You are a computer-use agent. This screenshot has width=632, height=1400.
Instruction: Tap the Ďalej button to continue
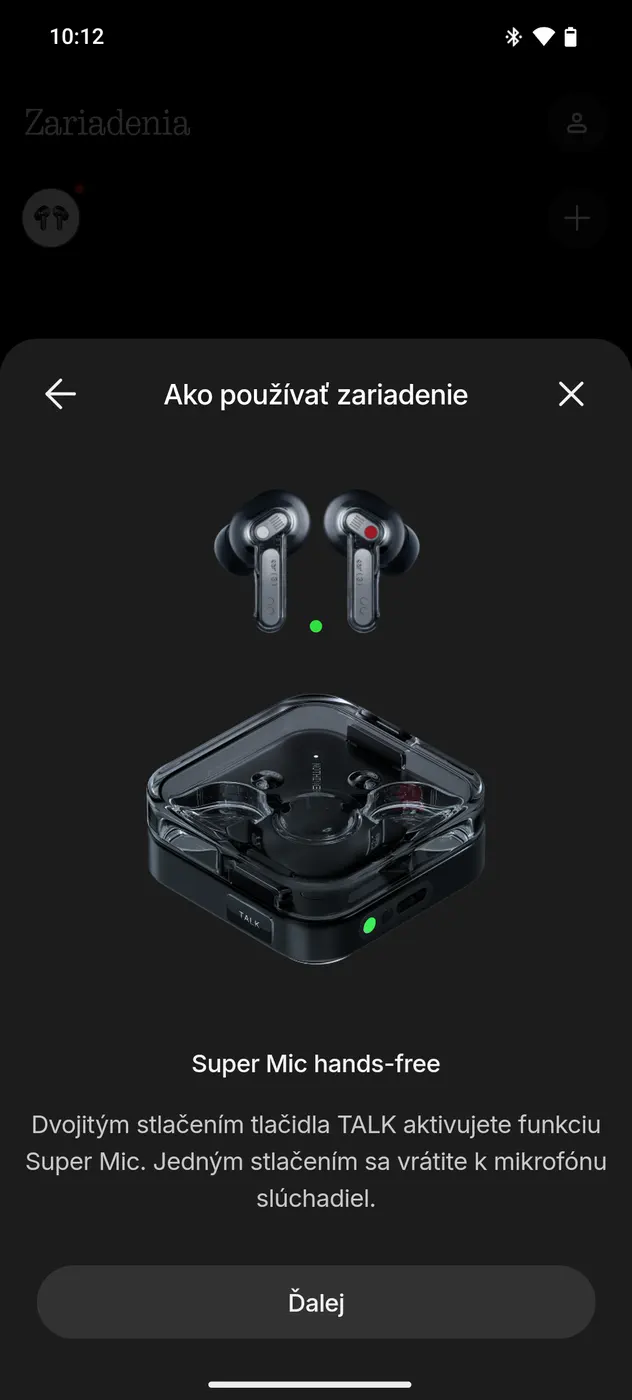[x=316, y=1302]
